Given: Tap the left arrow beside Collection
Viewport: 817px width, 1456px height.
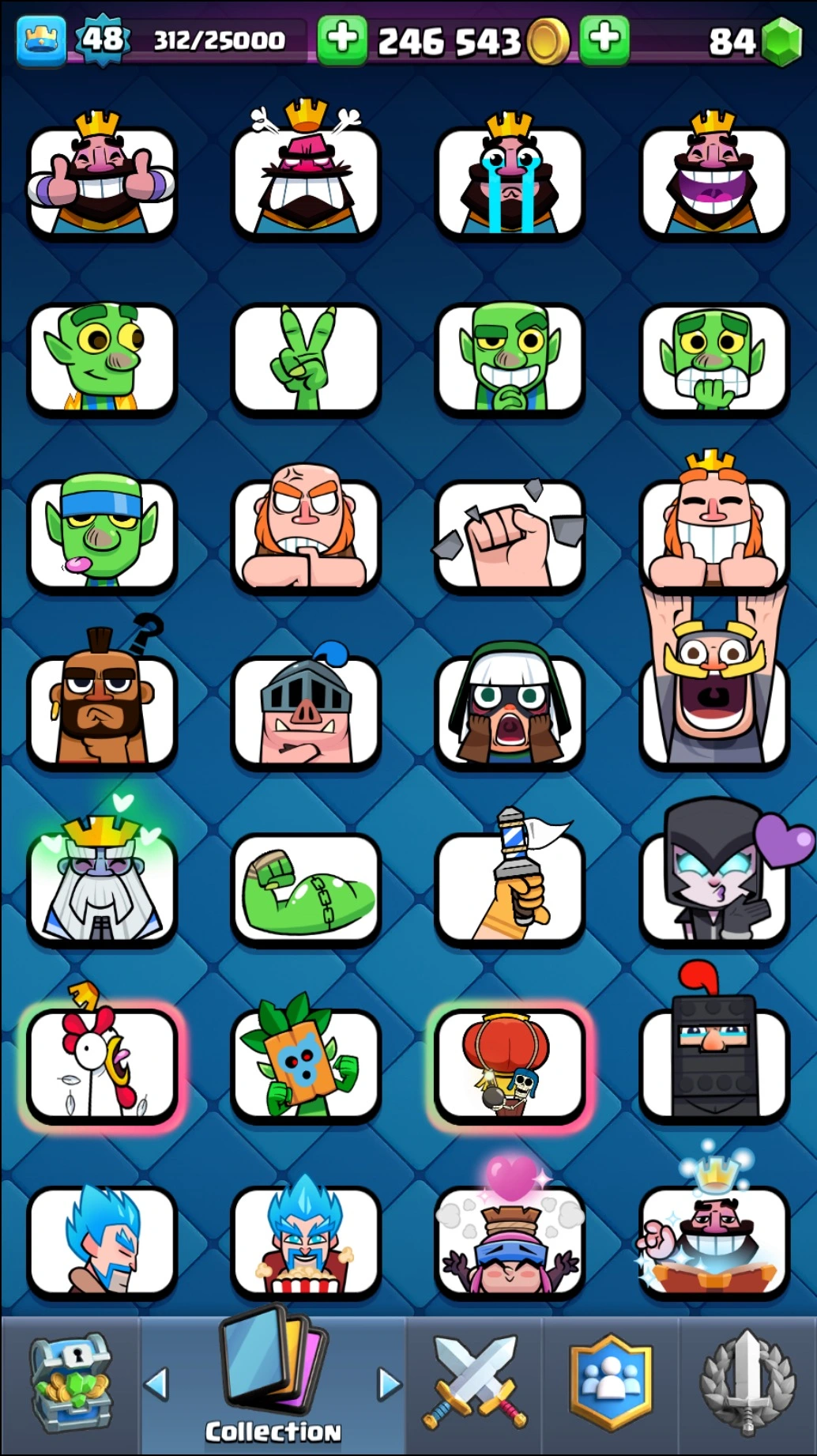Looking at the screenshot, I should tap(156, 1384).
